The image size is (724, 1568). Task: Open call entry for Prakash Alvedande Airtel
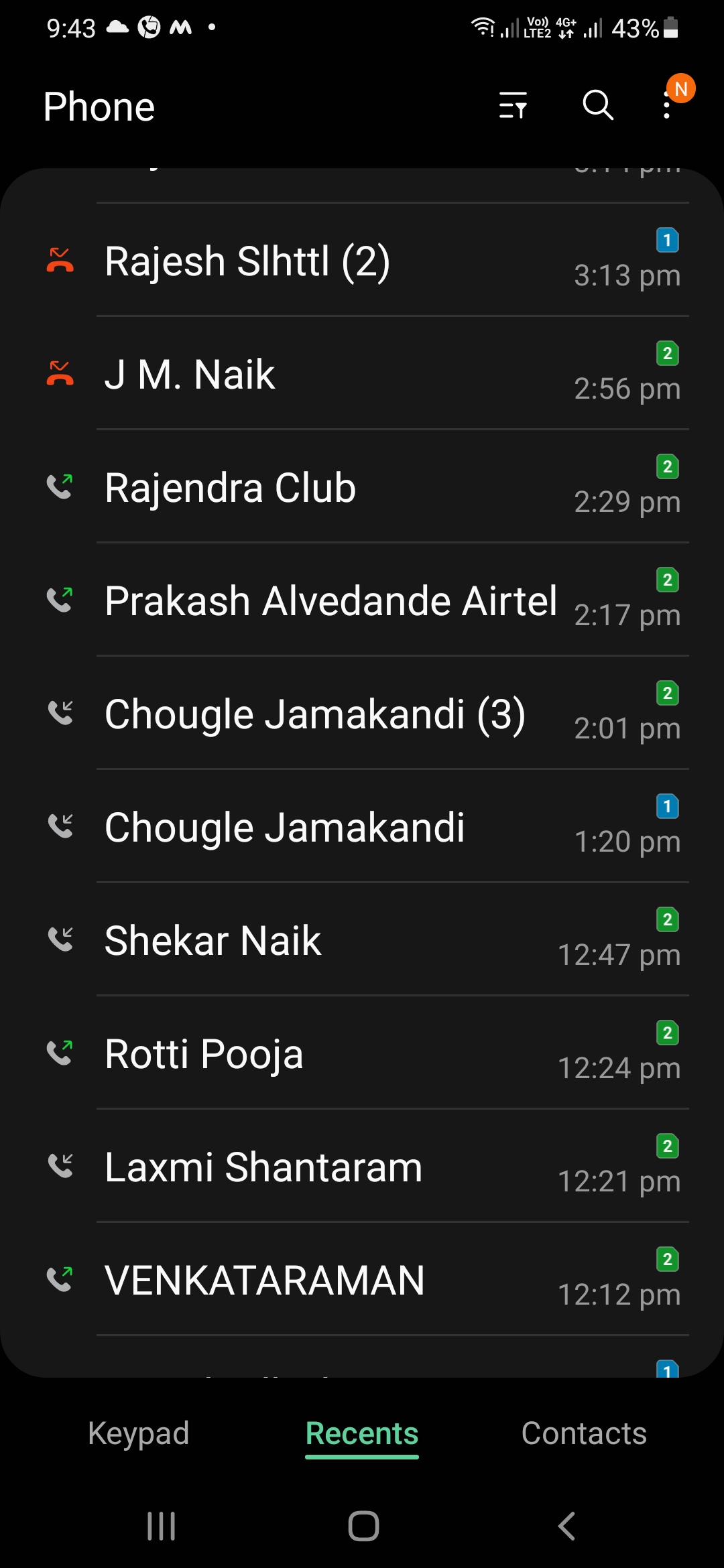tap(332, 601)
